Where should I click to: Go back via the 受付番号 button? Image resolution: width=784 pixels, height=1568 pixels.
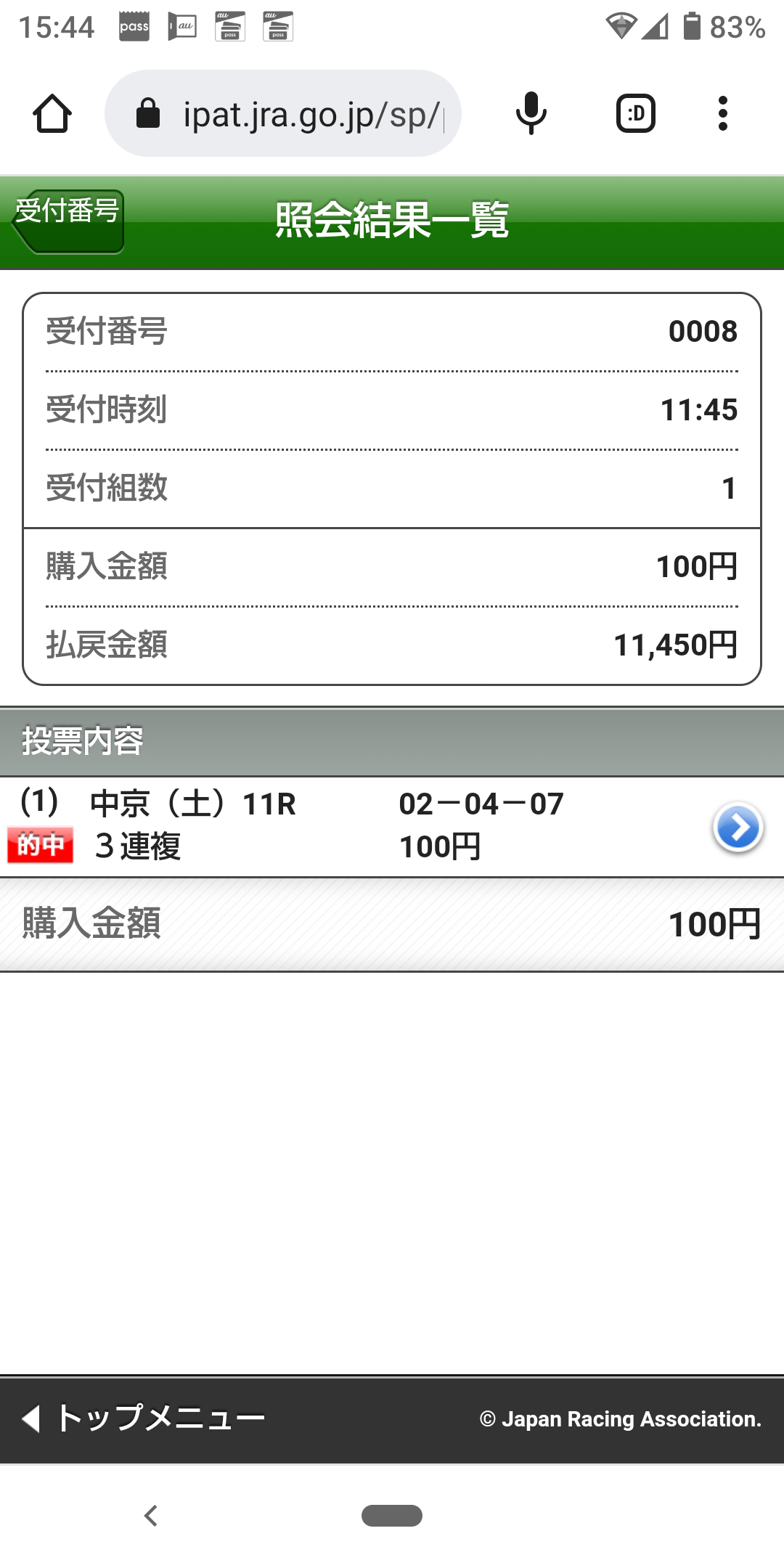(68, 221)
